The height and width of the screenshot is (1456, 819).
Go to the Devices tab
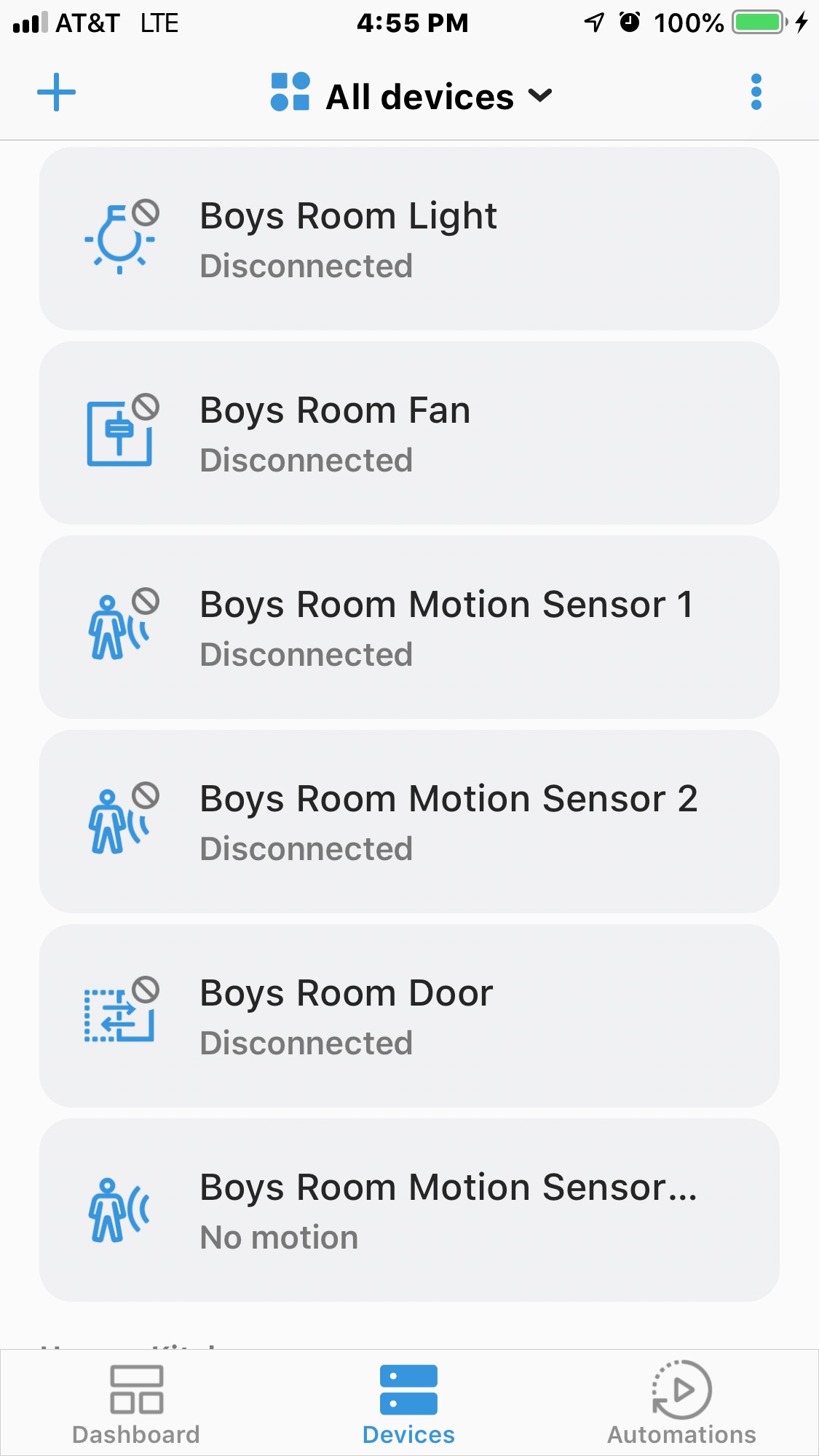tap(408, 1404)
